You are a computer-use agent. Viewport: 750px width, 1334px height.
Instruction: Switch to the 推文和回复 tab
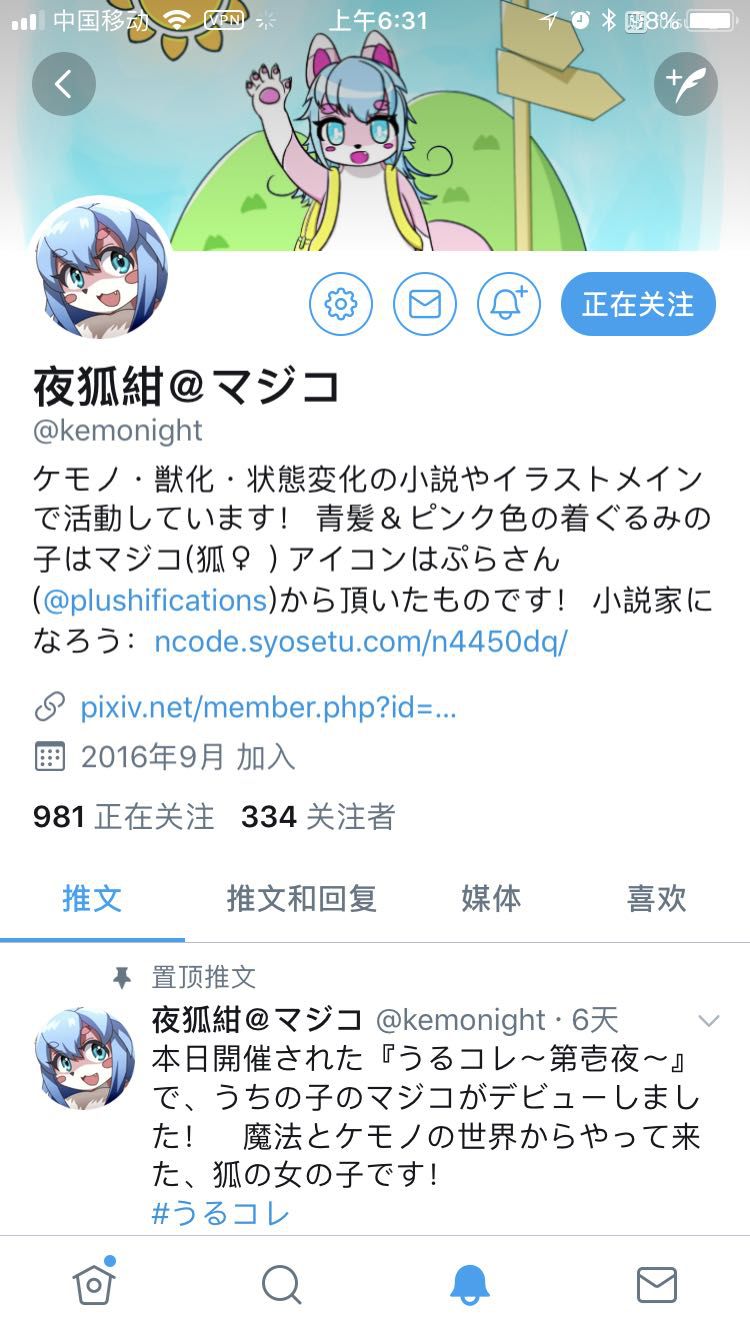[x=301, y=898]
